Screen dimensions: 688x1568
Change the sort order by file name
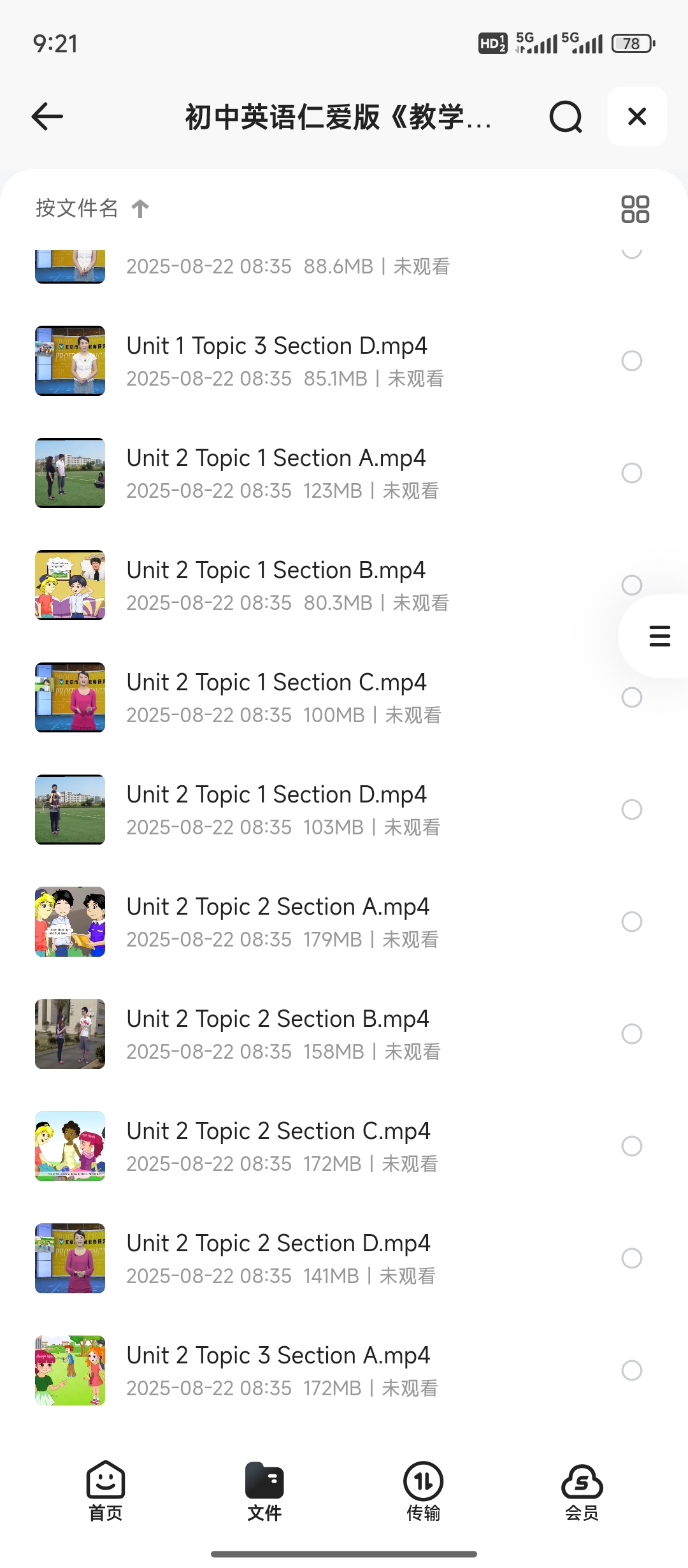(92, 208)
